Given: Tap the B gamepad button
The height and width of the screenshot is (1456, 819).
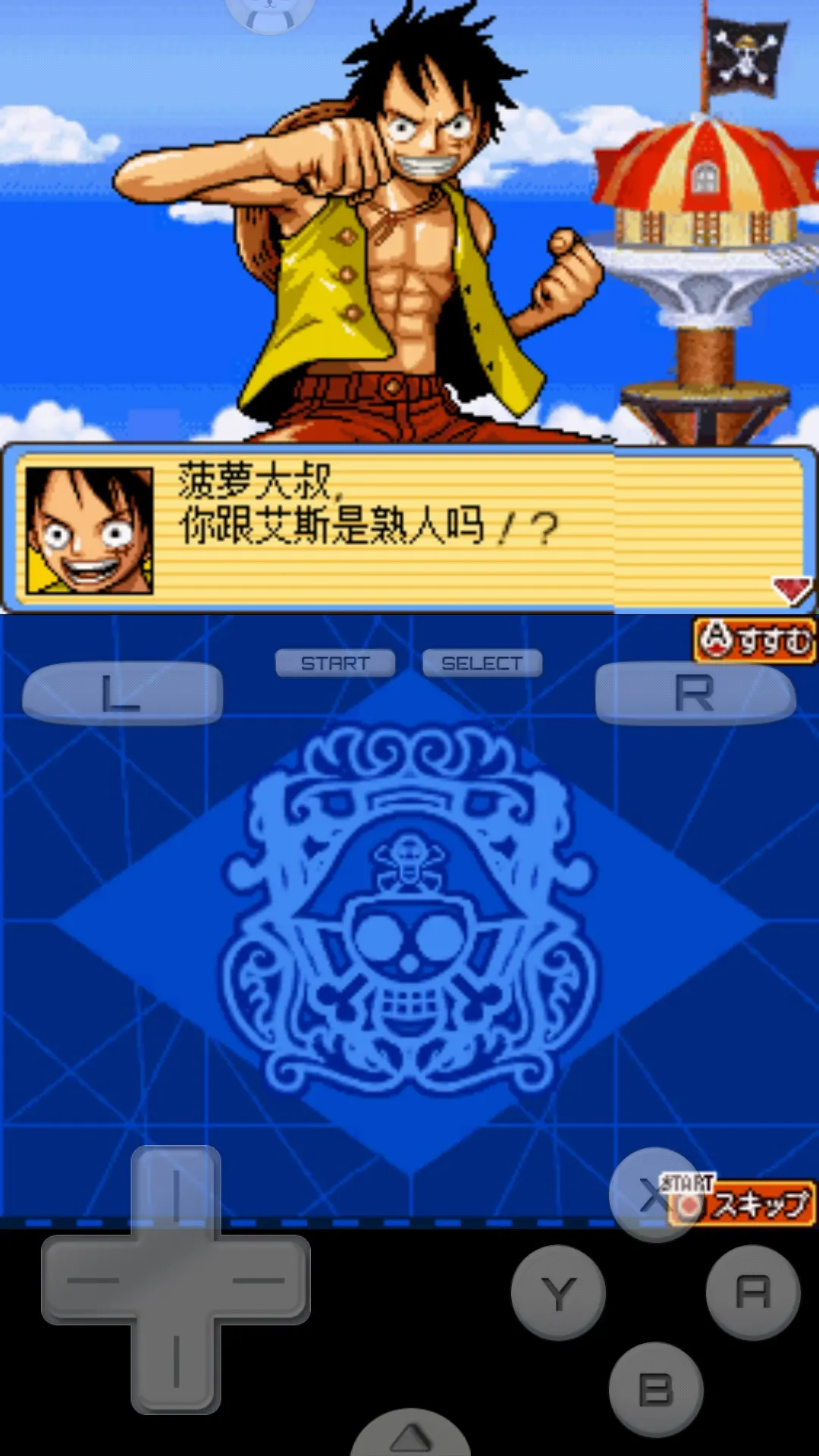Looking at the screenshot, I should pyautogui.click(x=656, y=1389).
